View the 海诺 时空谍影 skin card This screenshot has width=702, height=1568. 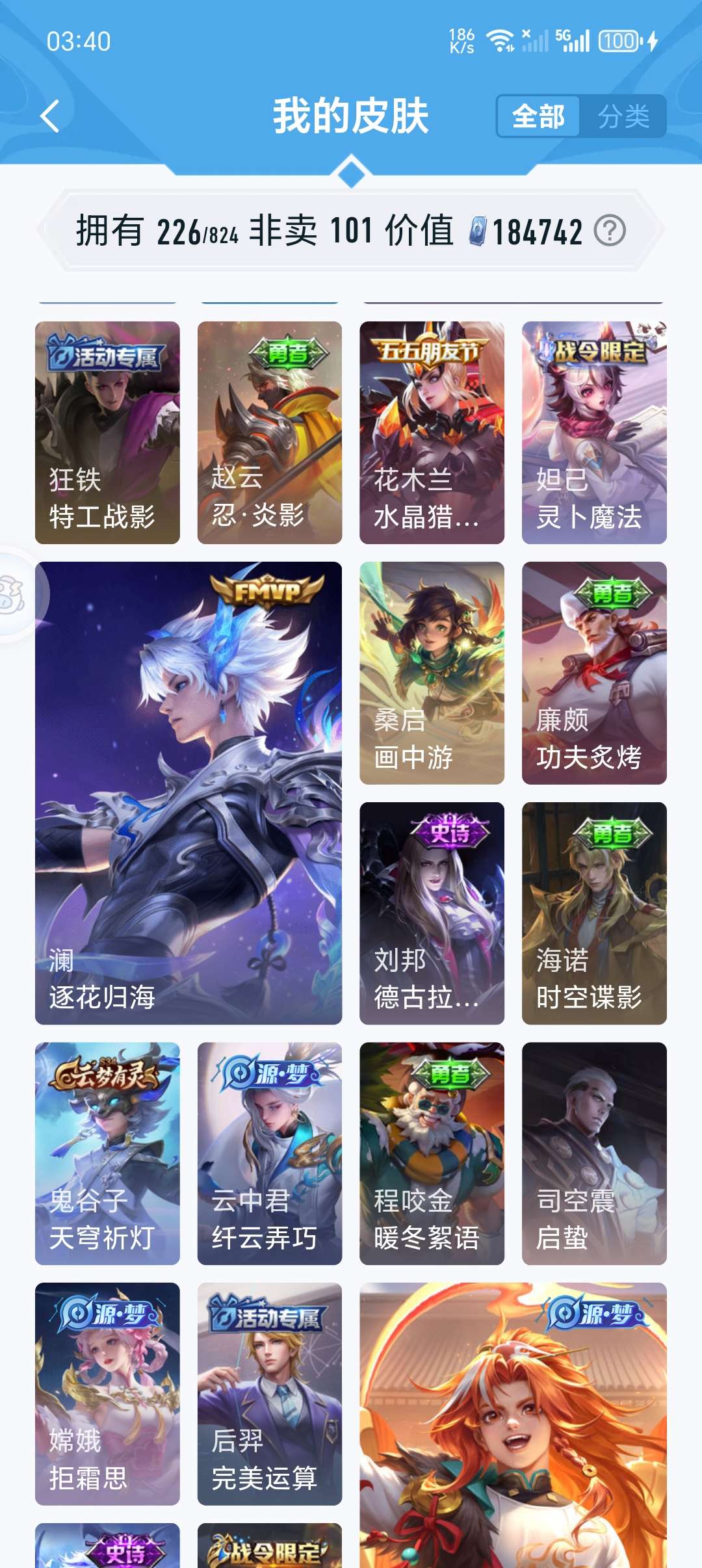tap(594, 913)
